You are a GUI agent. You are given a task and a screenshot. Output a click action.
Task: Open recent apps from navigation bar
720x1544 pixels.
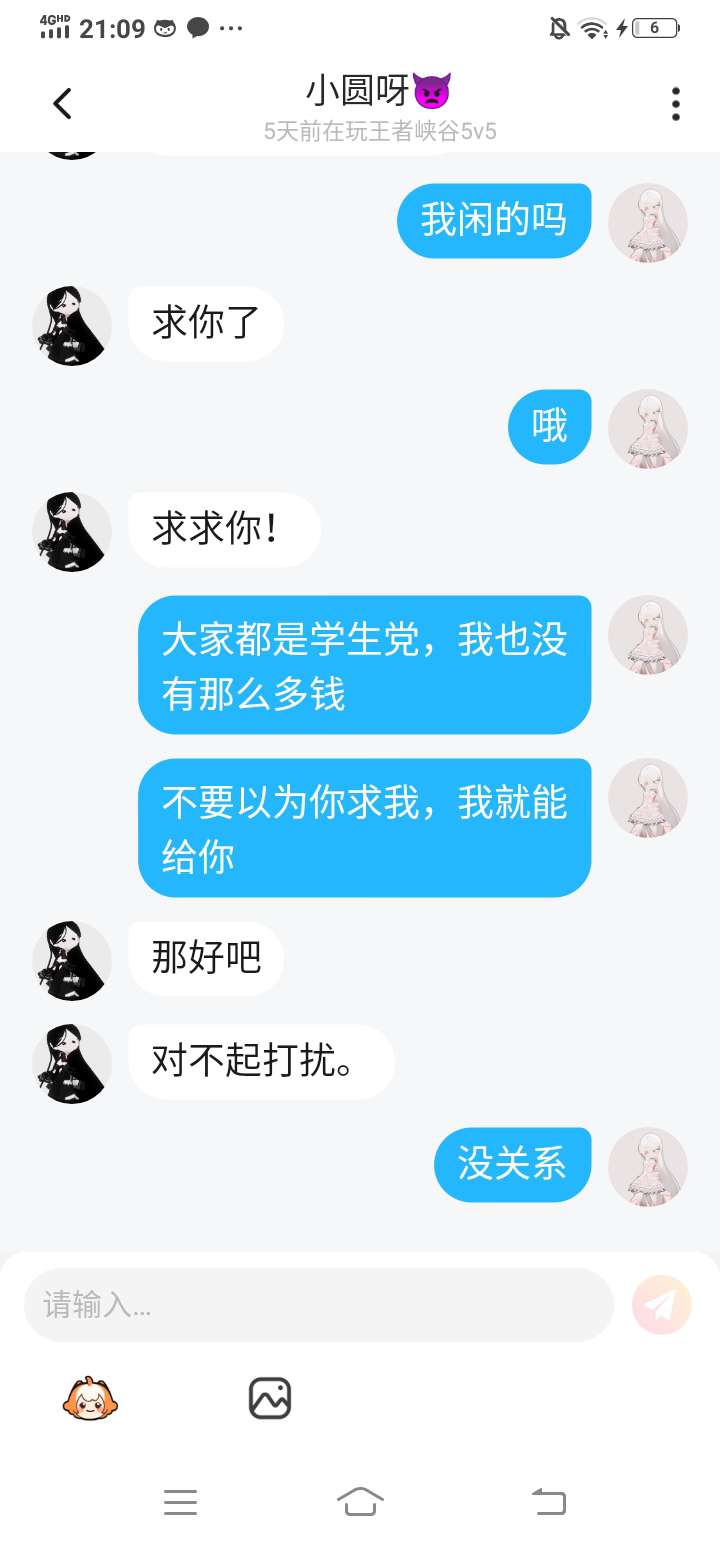(x=180, y=1501)
